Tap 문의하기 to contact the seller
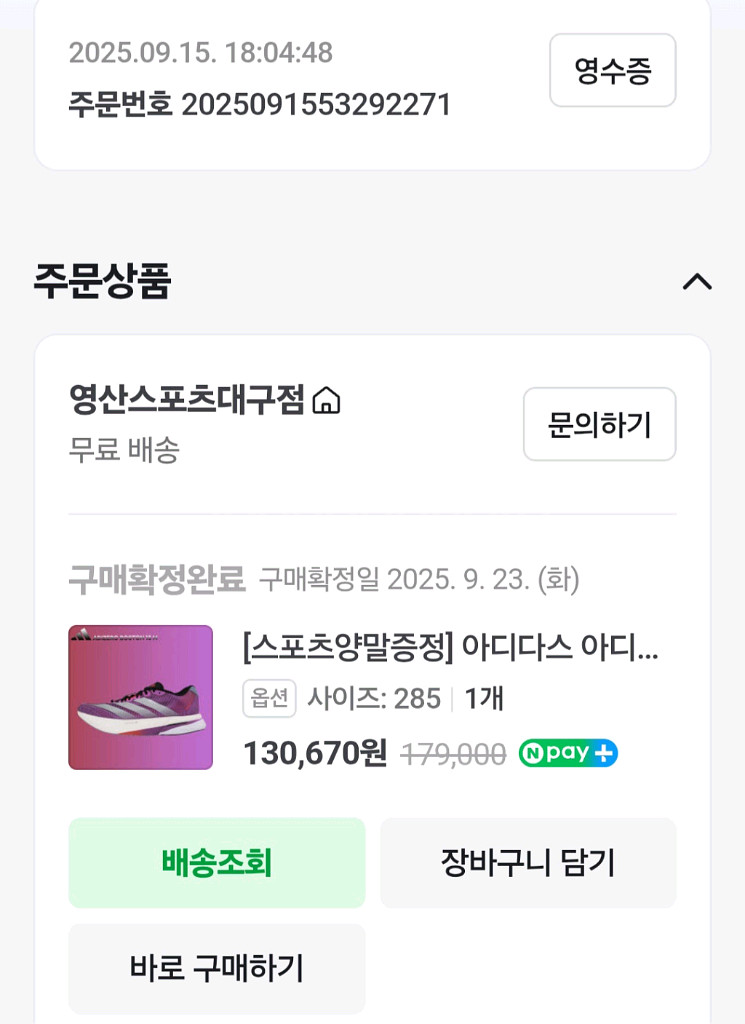This screenshot has height=1024, width=745. coord(599,425)
